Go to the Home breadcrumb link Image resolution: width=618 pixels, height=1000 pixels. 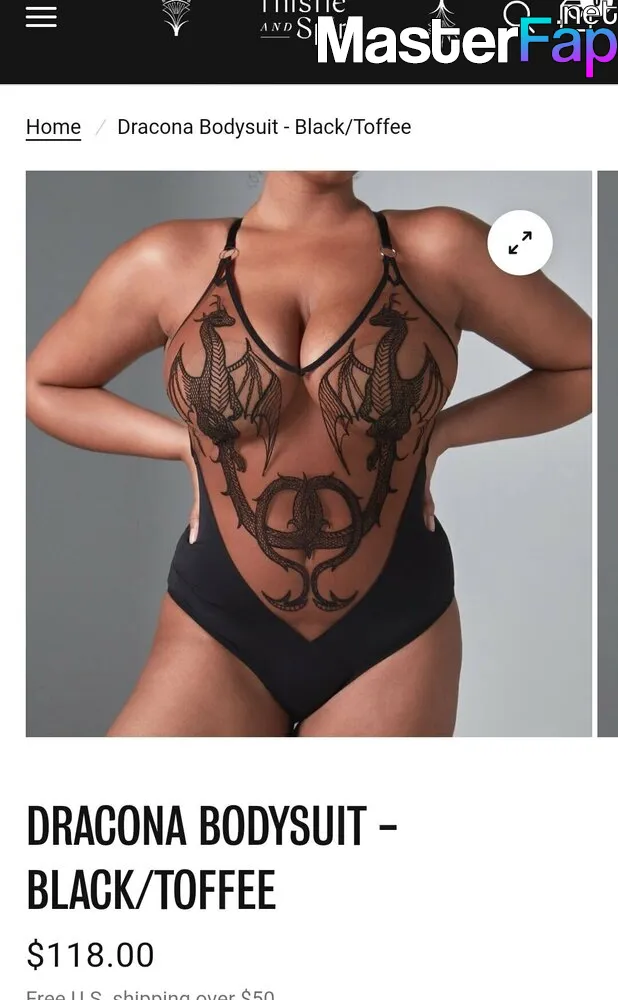[54, 127]
